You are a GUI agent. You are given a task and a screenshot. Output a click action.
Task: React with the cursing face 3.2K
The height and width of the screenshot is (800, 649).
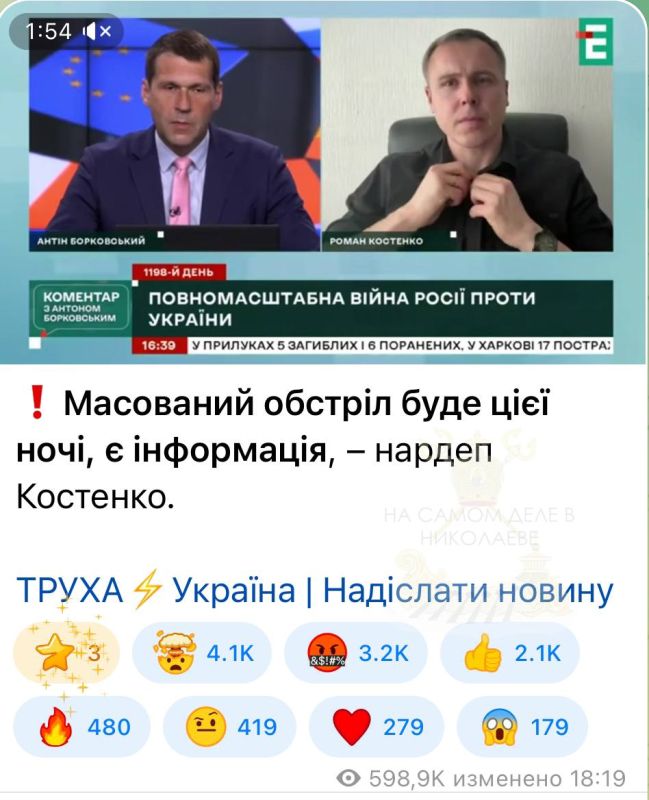point(353,654)
